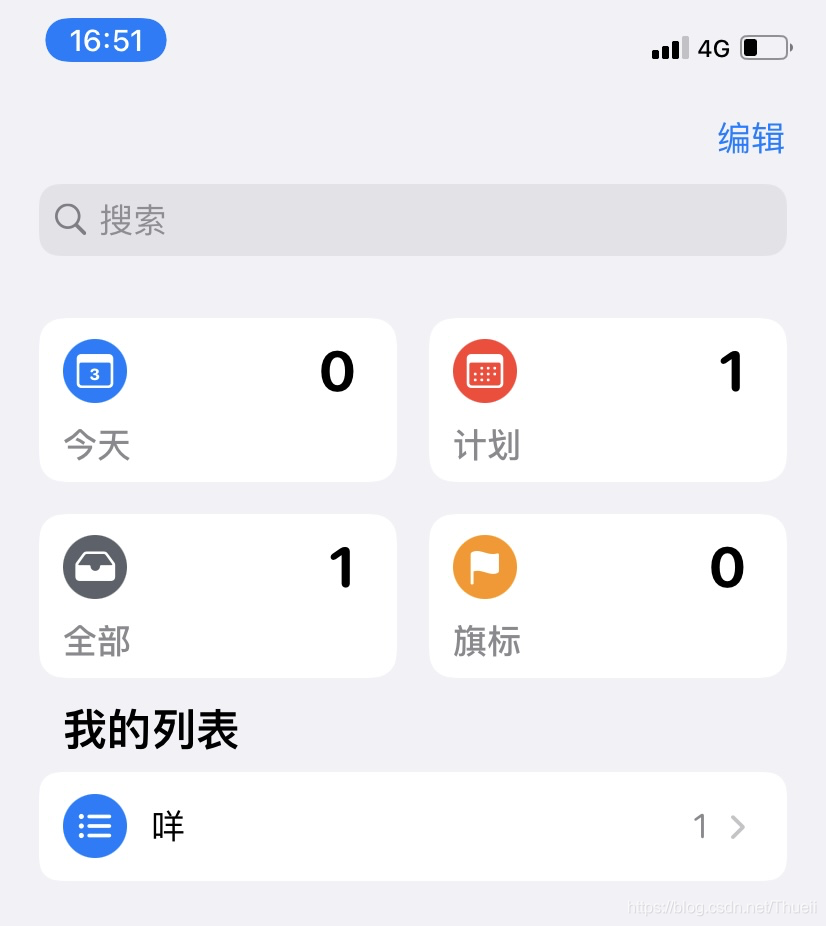Open the 计划 scheduled card

tap(607, 400)
